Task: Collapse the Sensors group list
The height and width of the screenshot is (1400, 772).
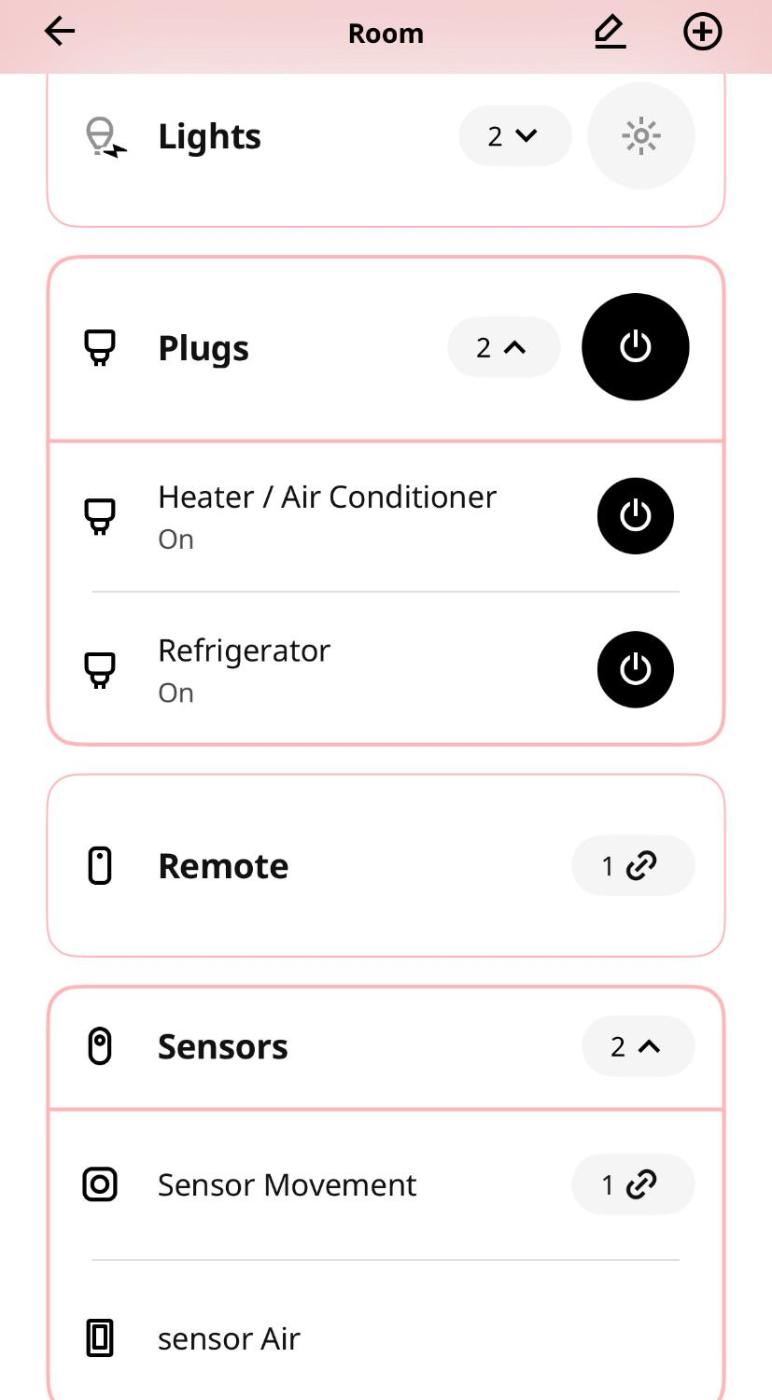Action: click(x=637, y=1046)
